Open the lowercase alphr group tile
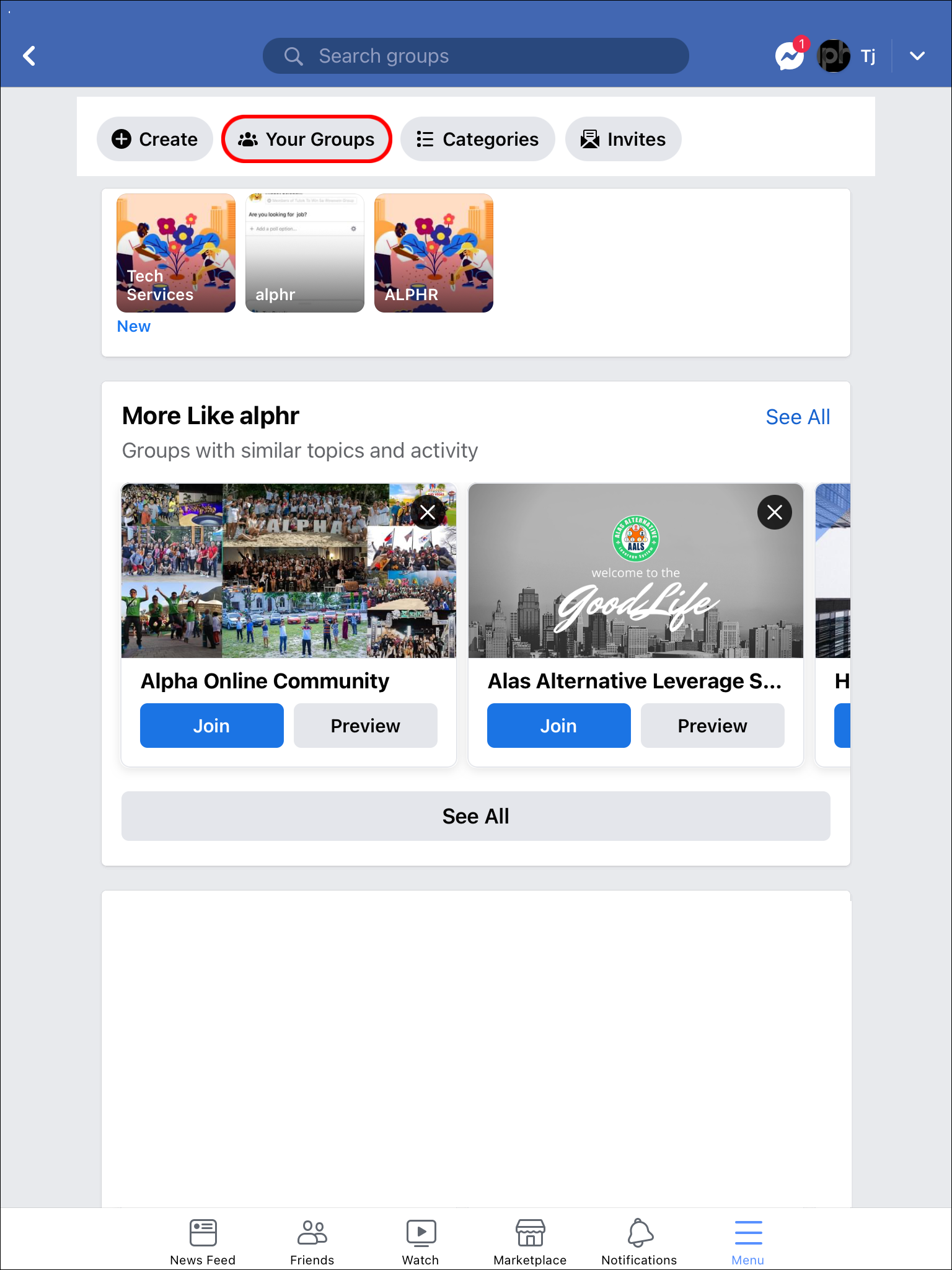This screenshot has height=1270, width=952. pyautogui.click(x=305, y=253)
